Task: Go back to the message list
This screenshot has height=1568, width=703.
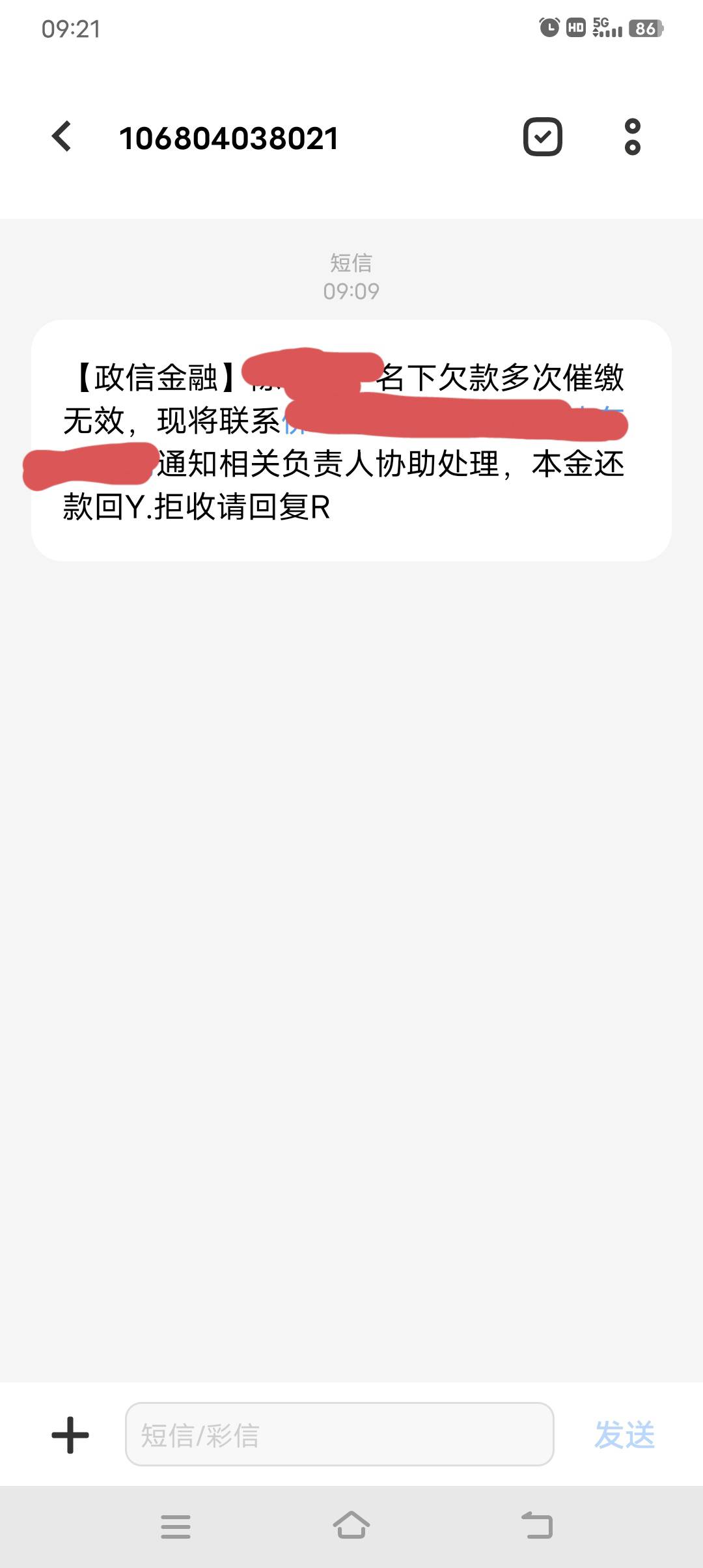Action: tap(62, 137)
